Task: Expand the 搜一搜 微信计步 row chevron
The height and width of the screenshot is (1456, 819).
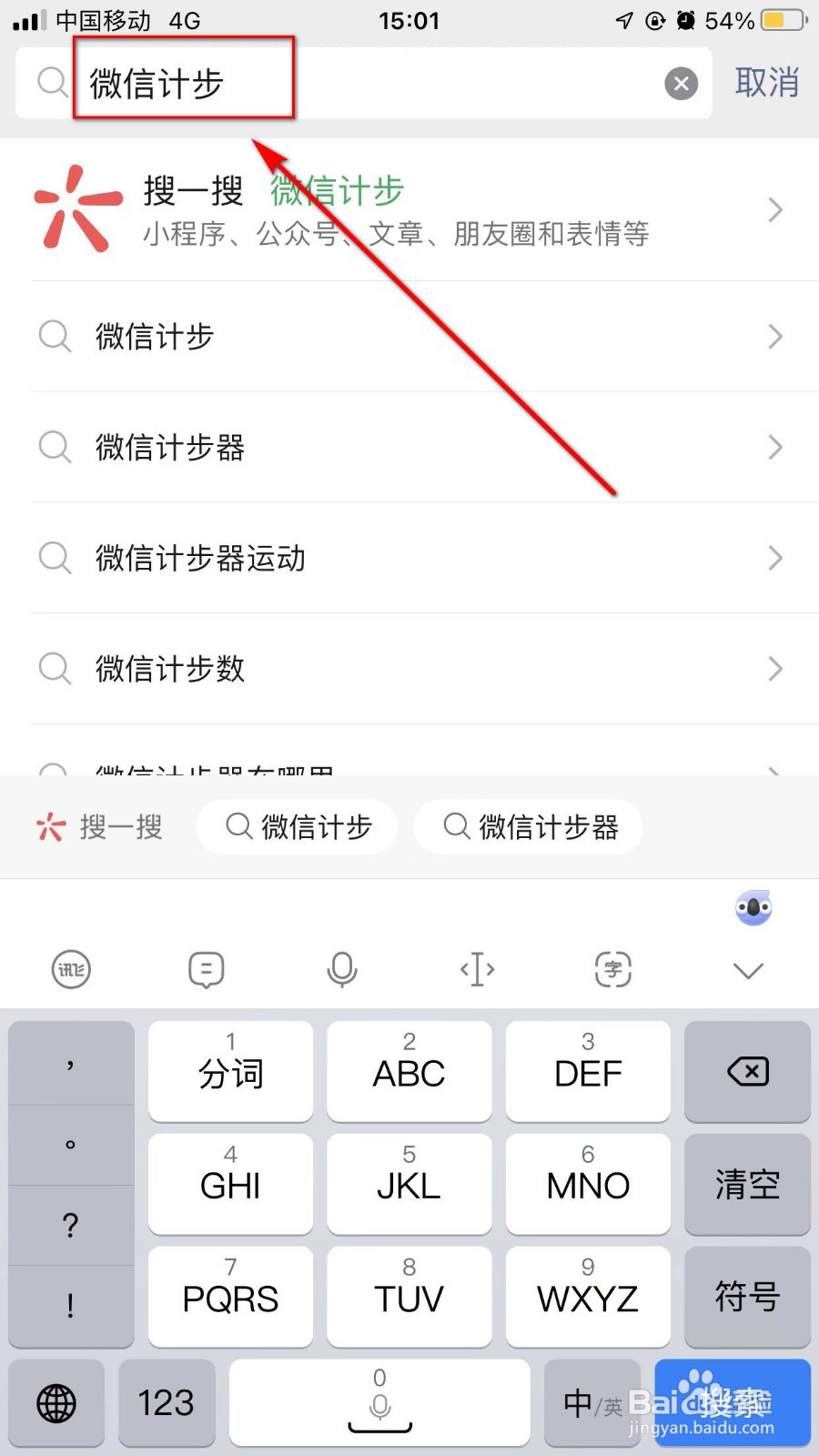Action: coord(775,209)
